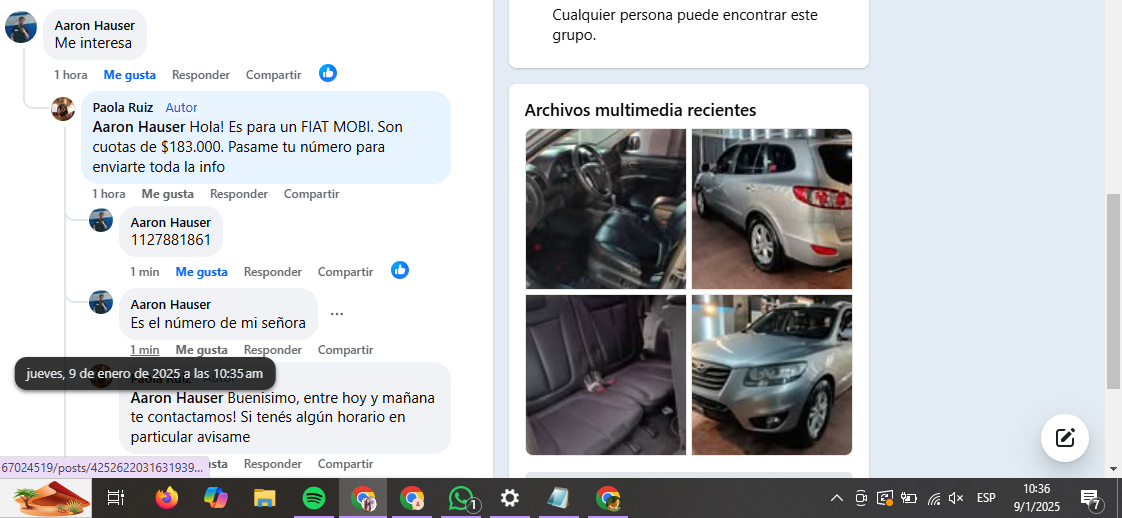Tap Me gusta under Paola Ruiz's FIAT MOBI reply

click(x=167, y=194)
